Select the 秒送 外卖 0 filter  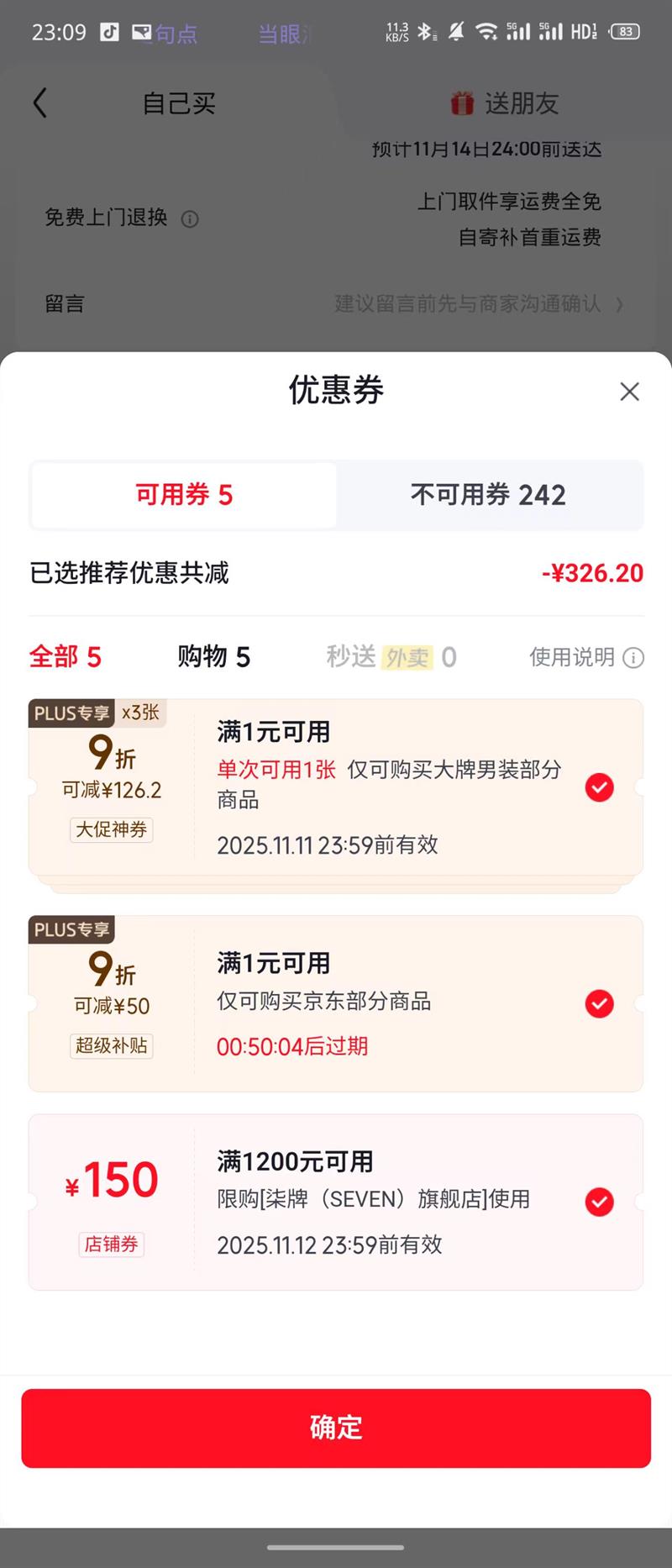[391, 656]
